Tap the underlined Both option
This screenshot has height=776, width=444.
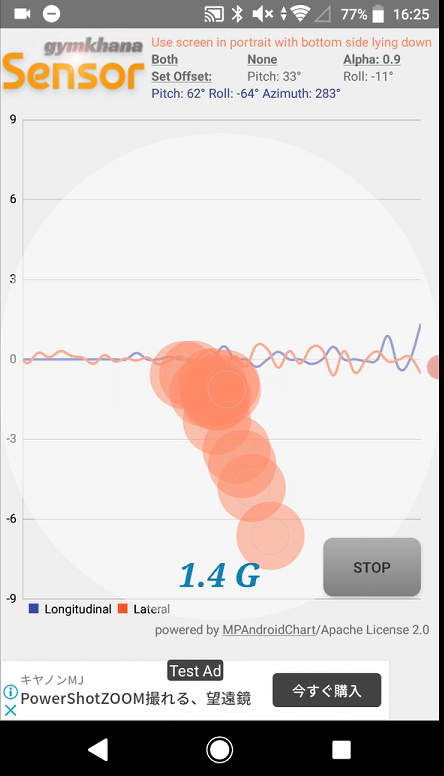164,59
